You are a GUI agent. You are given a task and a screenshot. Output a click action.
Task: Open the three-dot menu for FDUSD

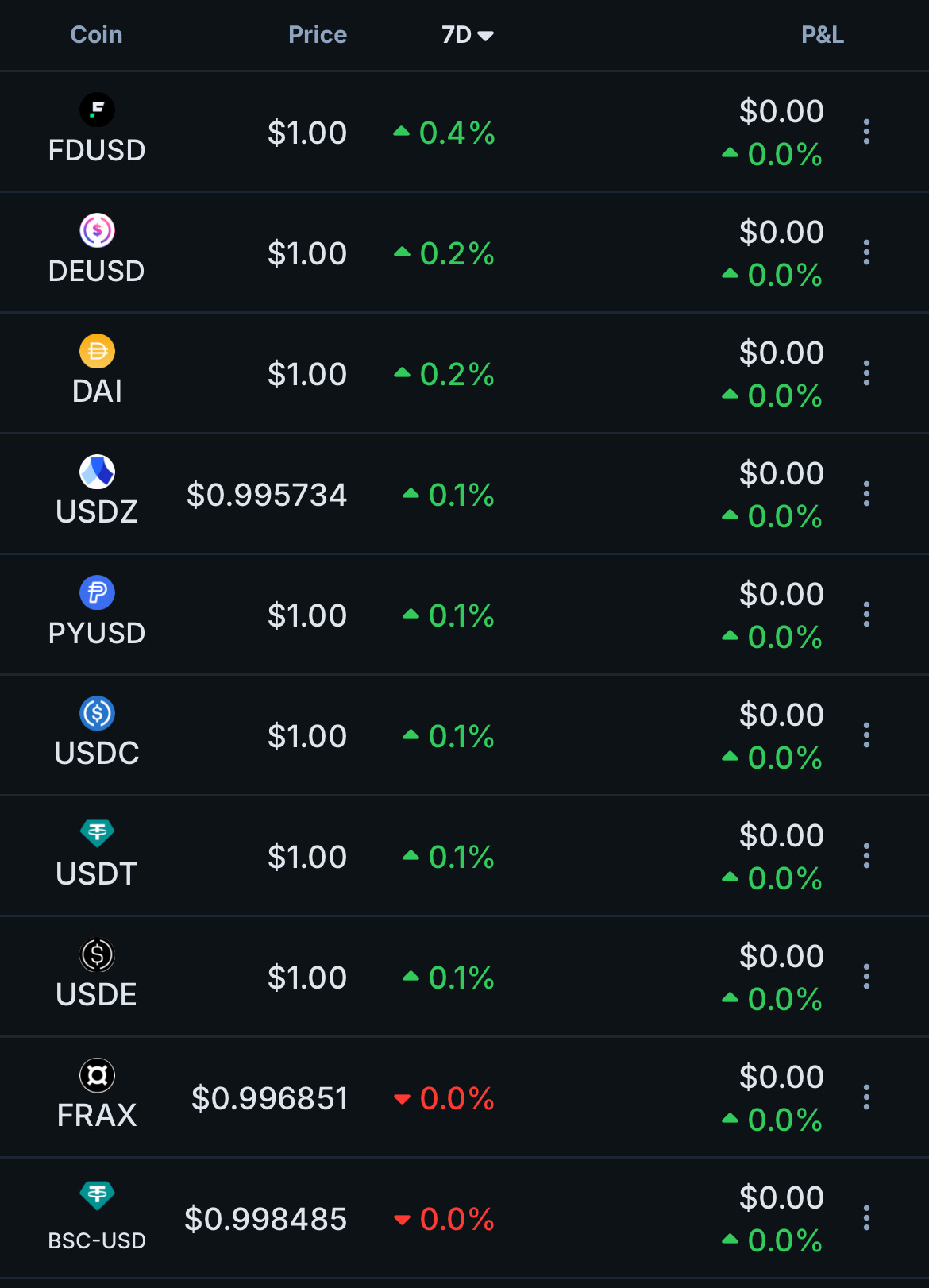point(866,132)
